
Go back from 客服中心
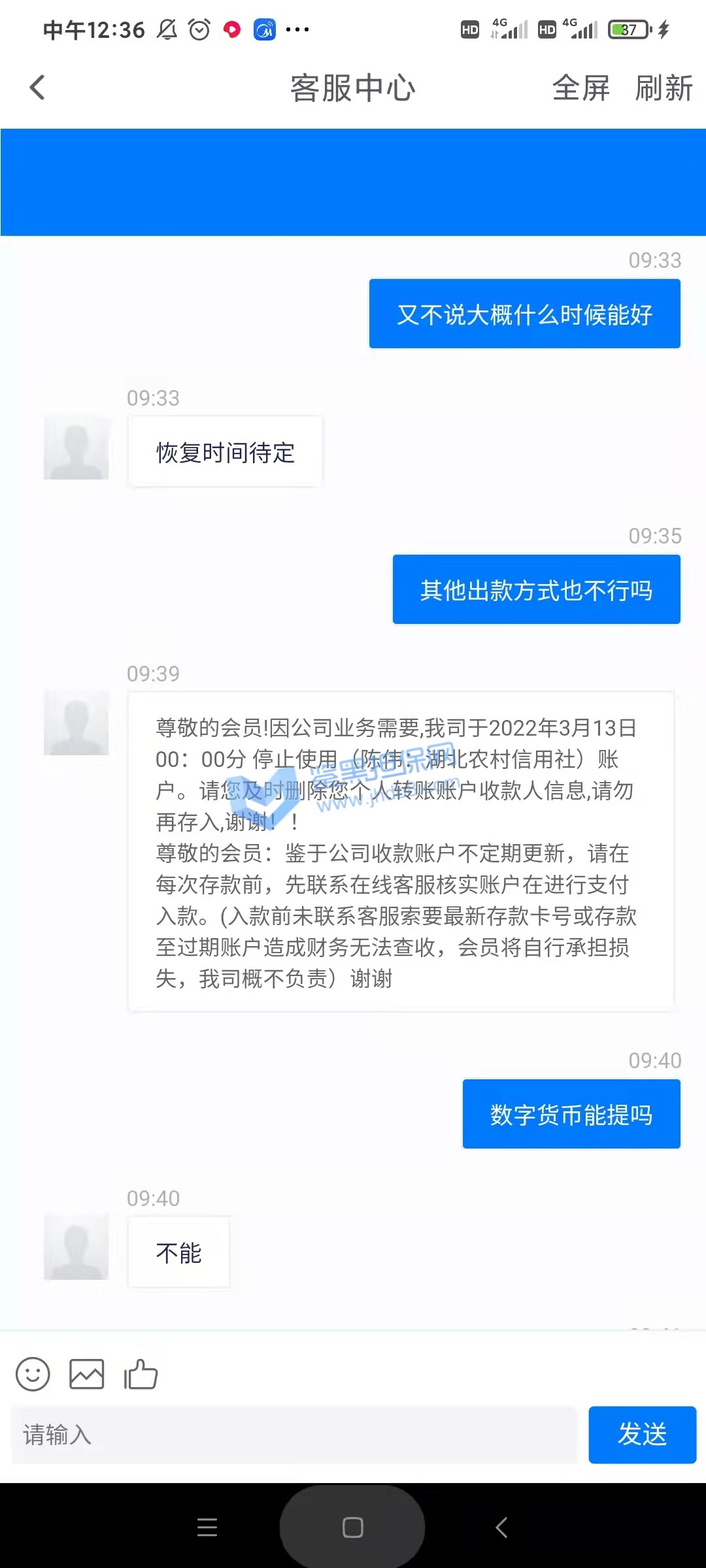pos(38,88)
